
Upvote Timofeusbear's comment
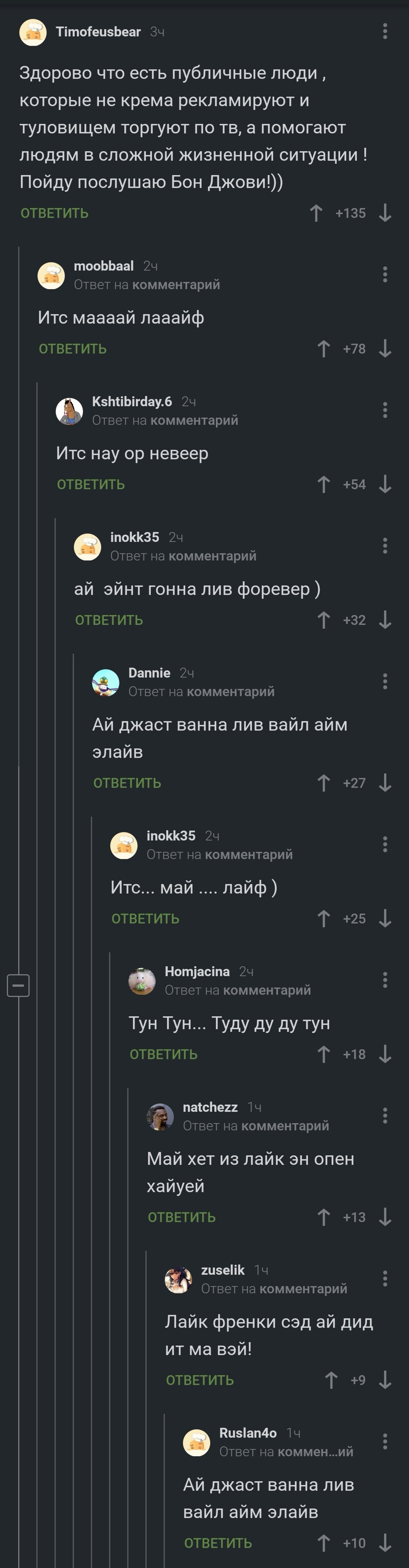316,213
